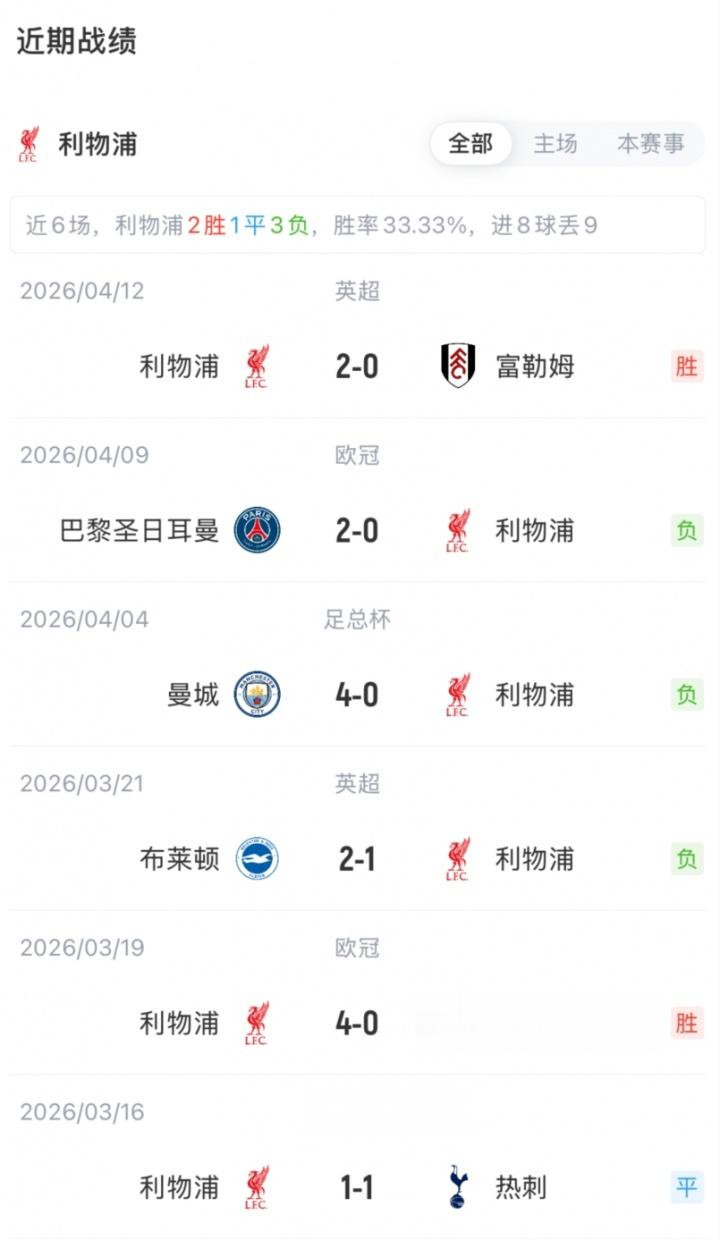Select the 全部 filter tab
The image size is (720, 1240).
tap(470, 144)
